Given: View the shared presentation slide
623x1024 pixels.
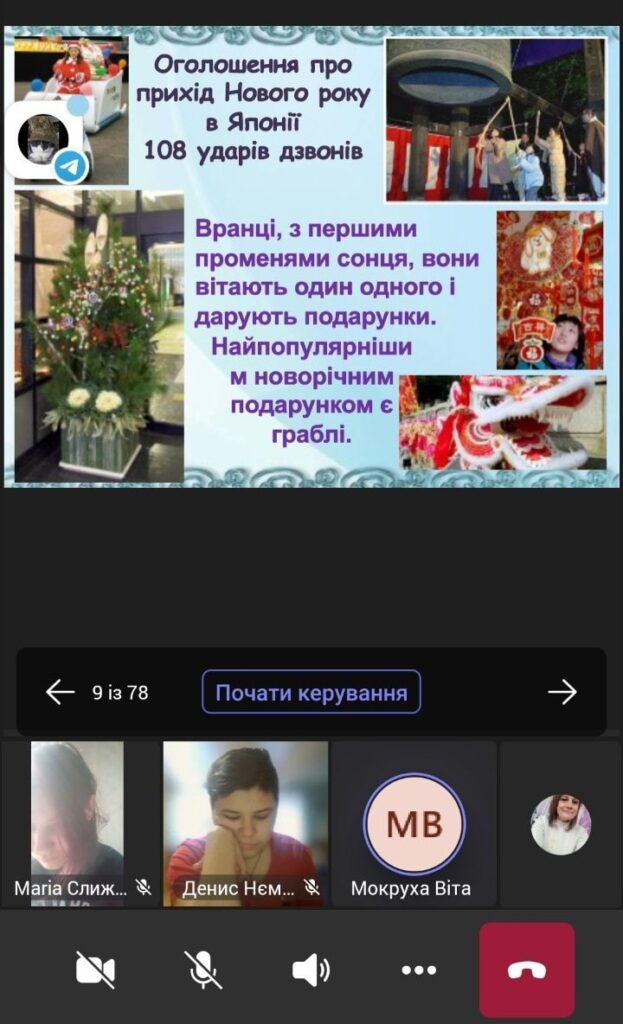Looking at the screenshot, I should pos(310,258).
